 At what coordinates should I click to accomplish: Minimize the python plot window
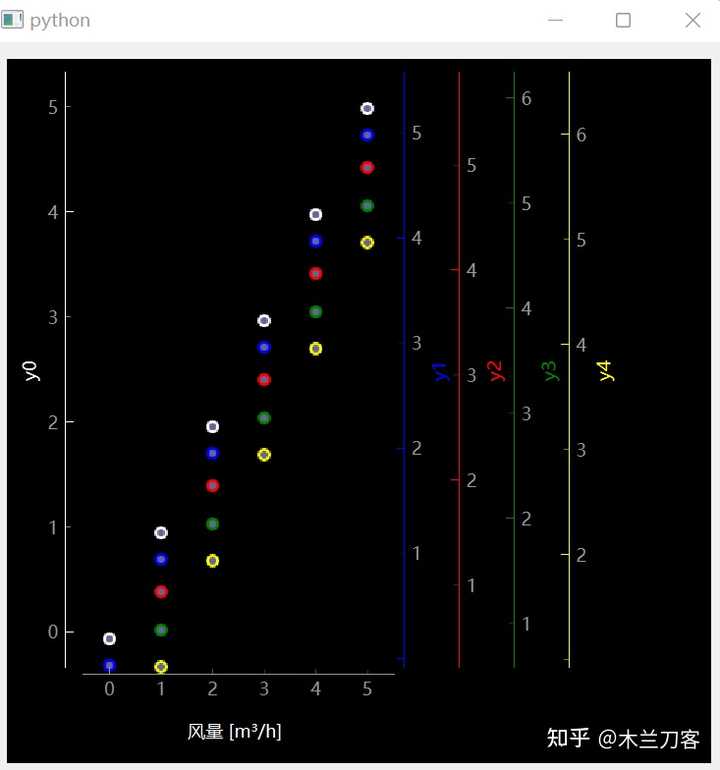[556, 20]
